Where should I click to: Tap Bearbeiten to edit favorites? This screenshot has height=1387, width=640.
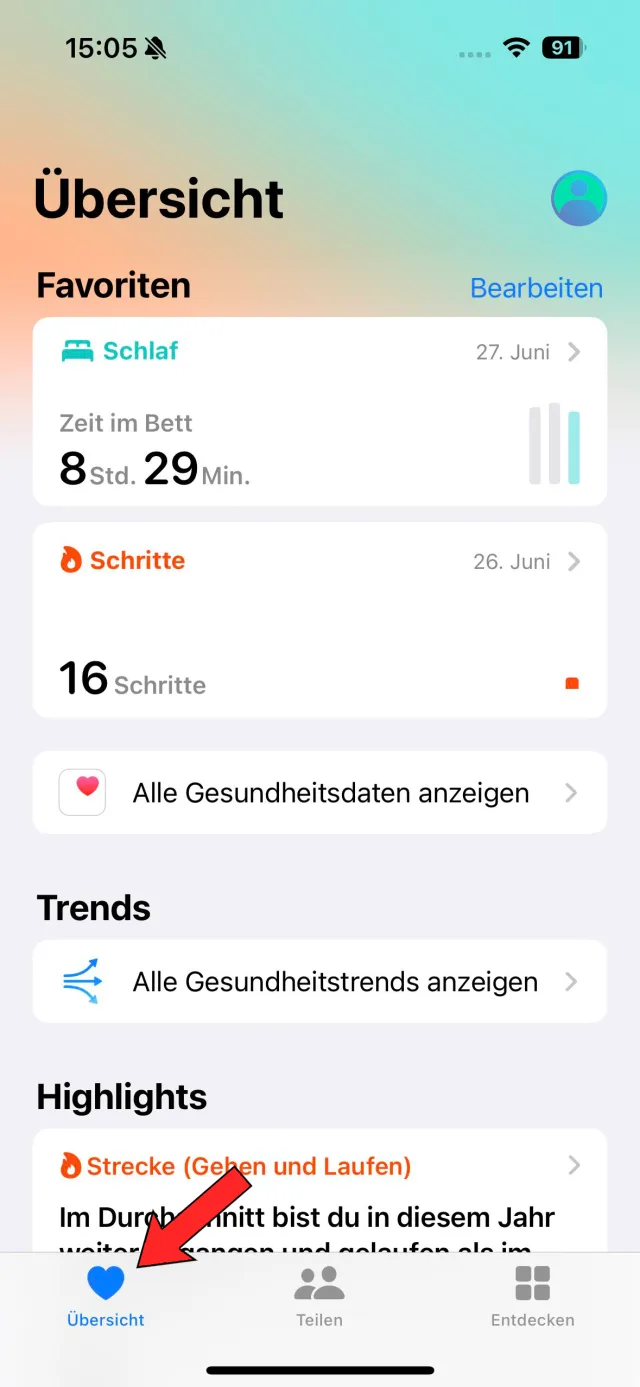pyautogui.click(x=536, y=288)
